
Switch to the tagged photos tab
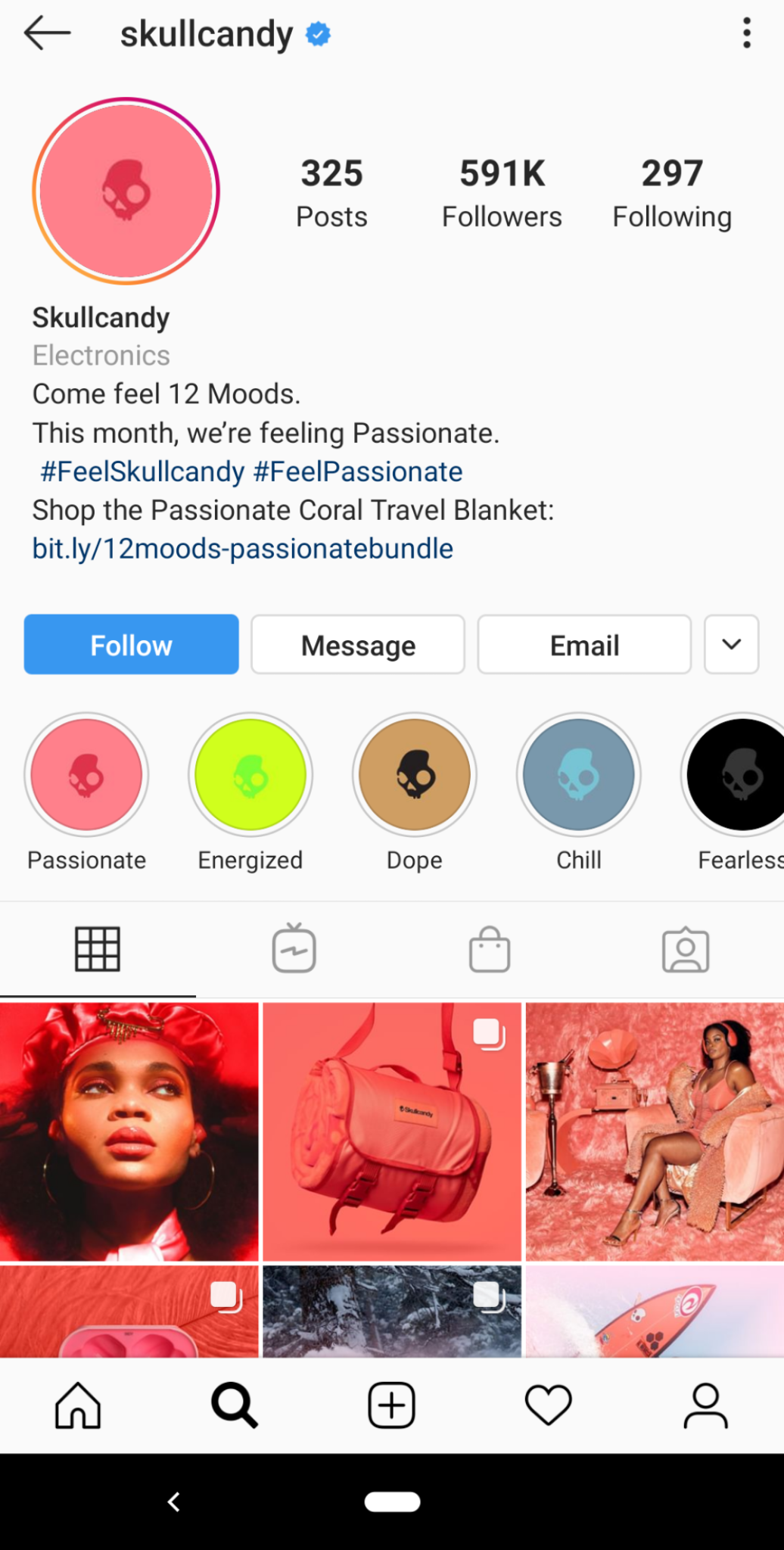tap(686, 949)
